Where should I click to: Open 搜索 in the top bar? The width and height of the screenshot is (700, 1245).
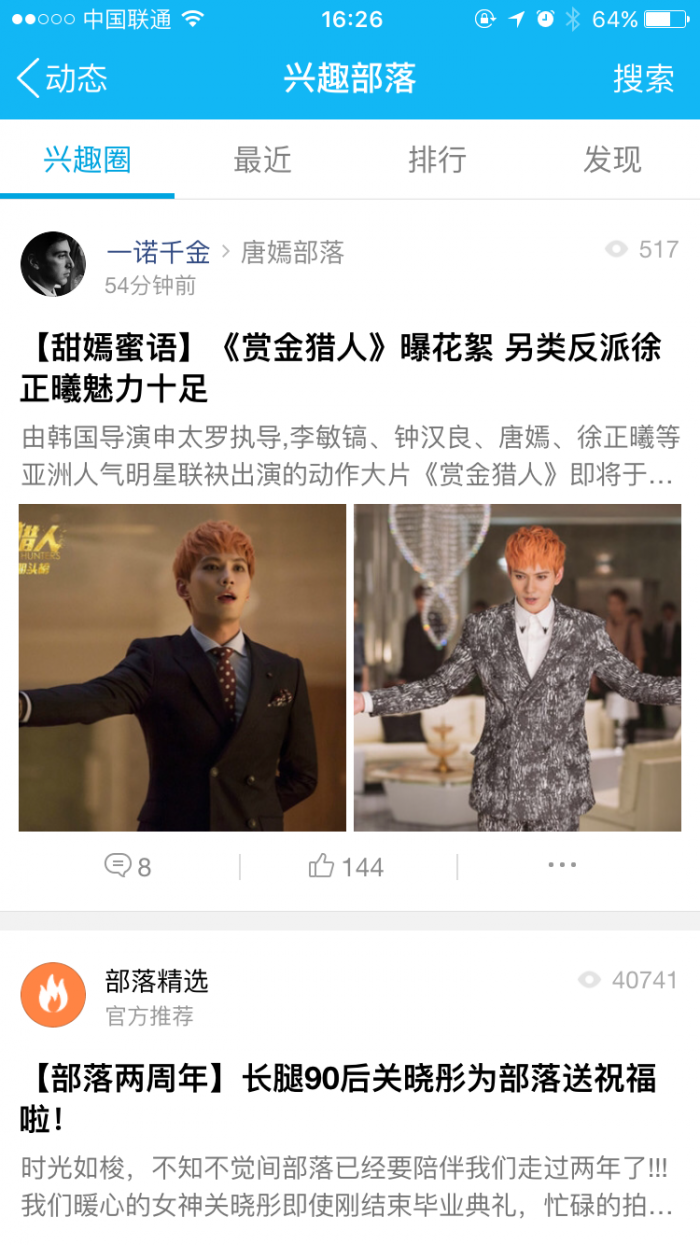[x=643, y=79]
